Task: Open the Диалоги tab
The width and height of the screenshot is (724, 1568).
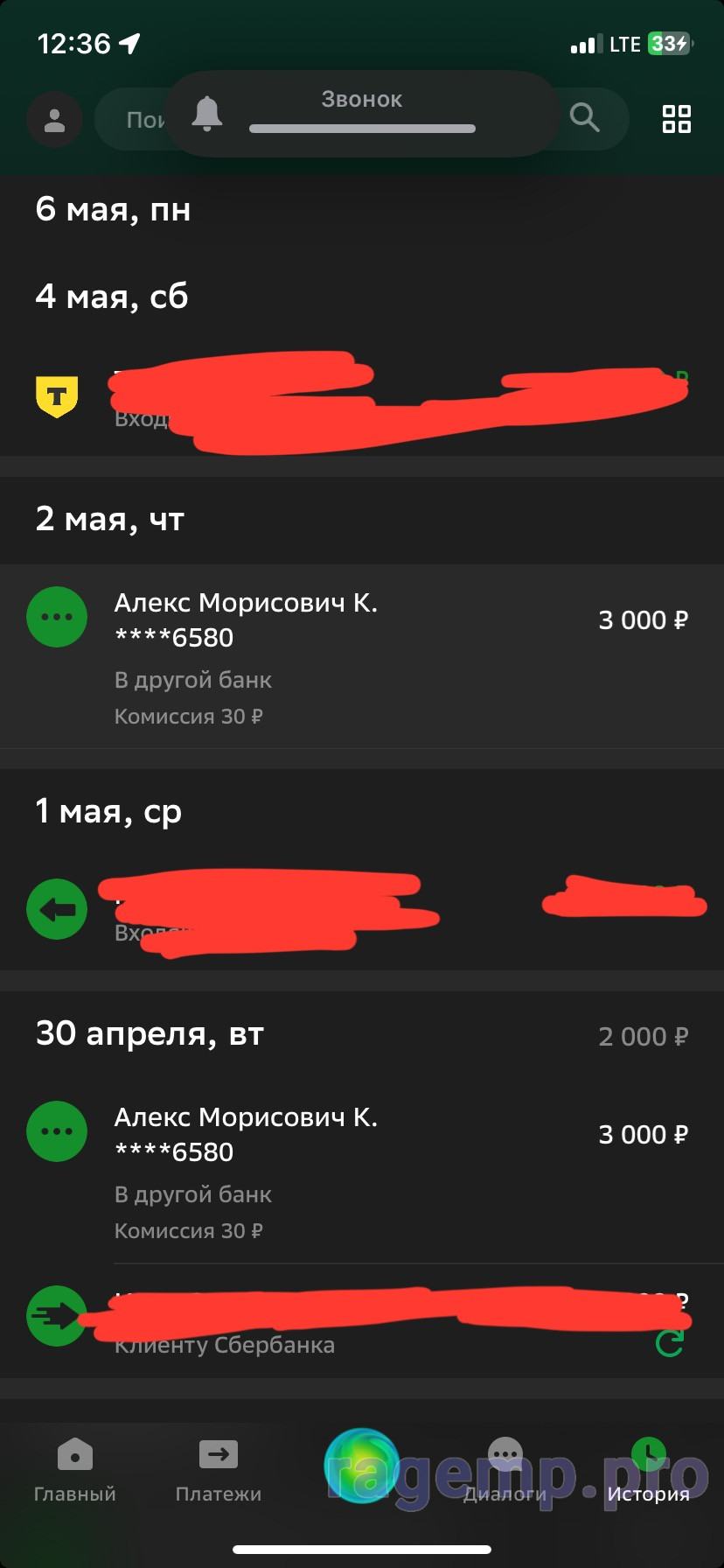Action: point(505,1470)
